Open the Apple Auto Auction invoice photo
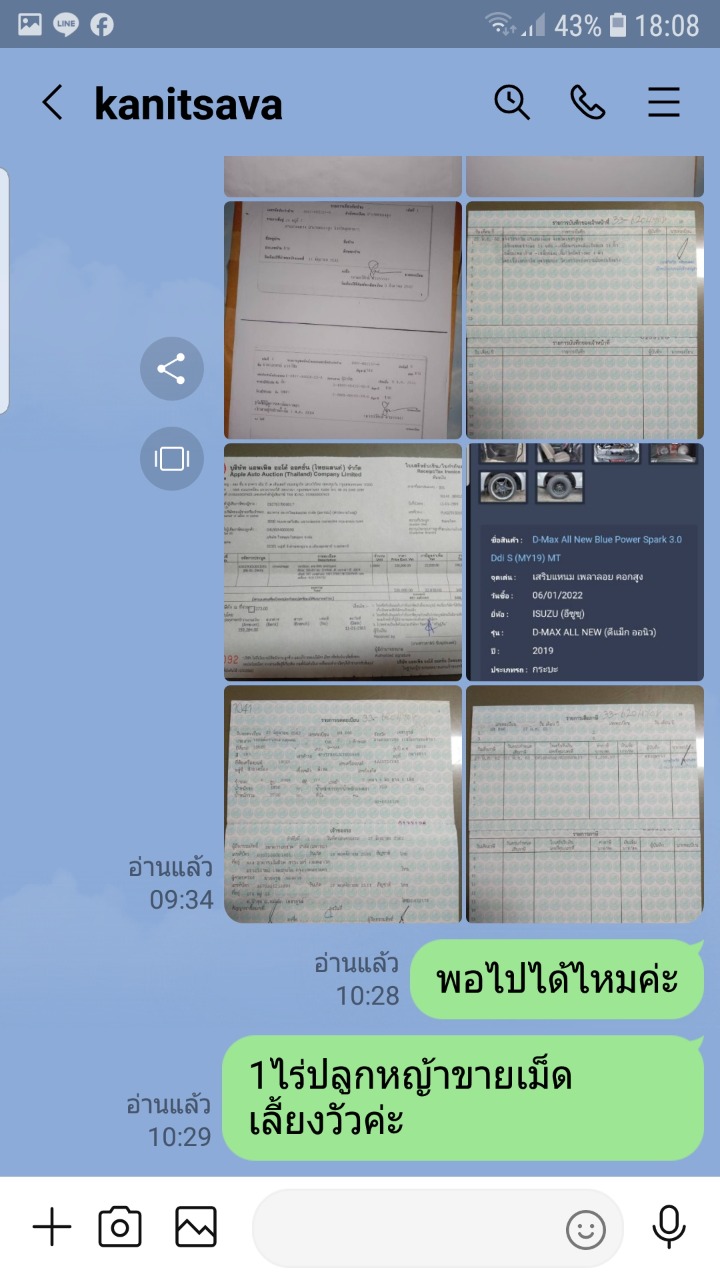Viewport: 720px width, 1280px height. pos(343,562)
